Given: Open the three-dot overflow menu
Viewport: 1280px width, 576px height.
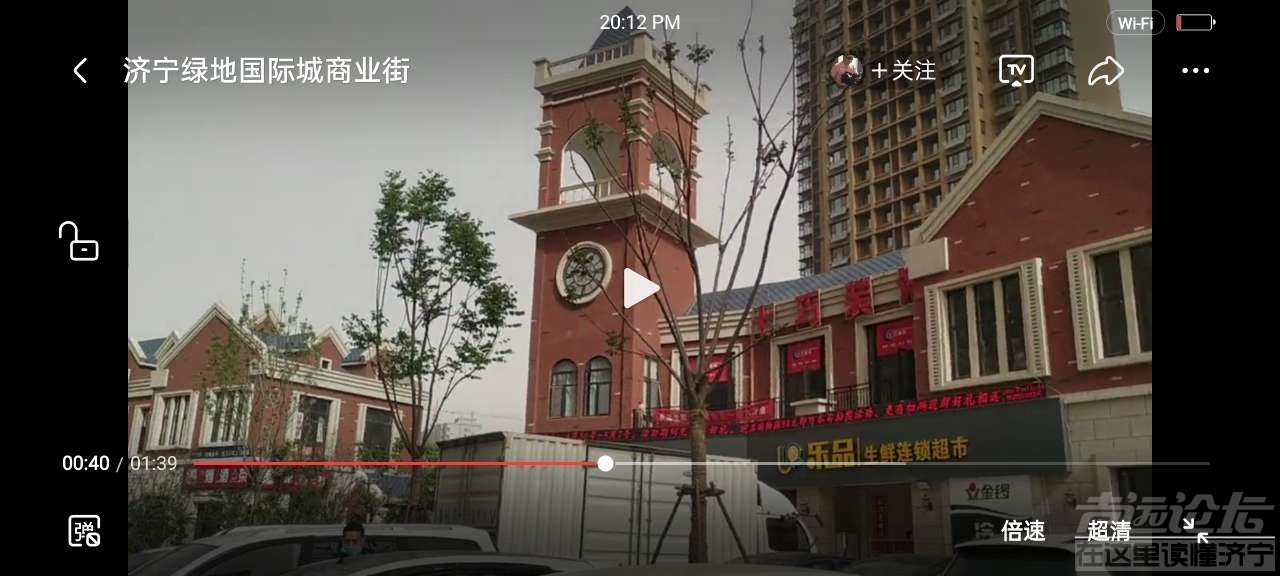Looking at the screenshot, I should pos(1195,71).
